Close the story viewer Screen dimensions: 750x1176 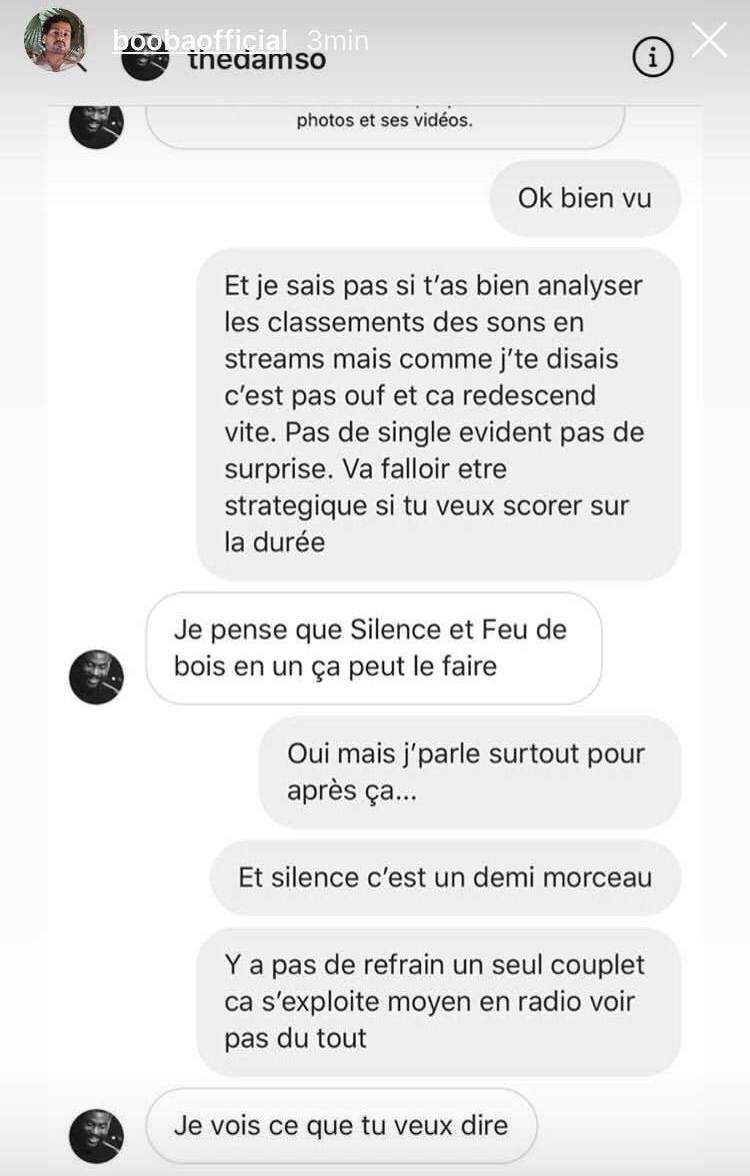click(709, 40)
